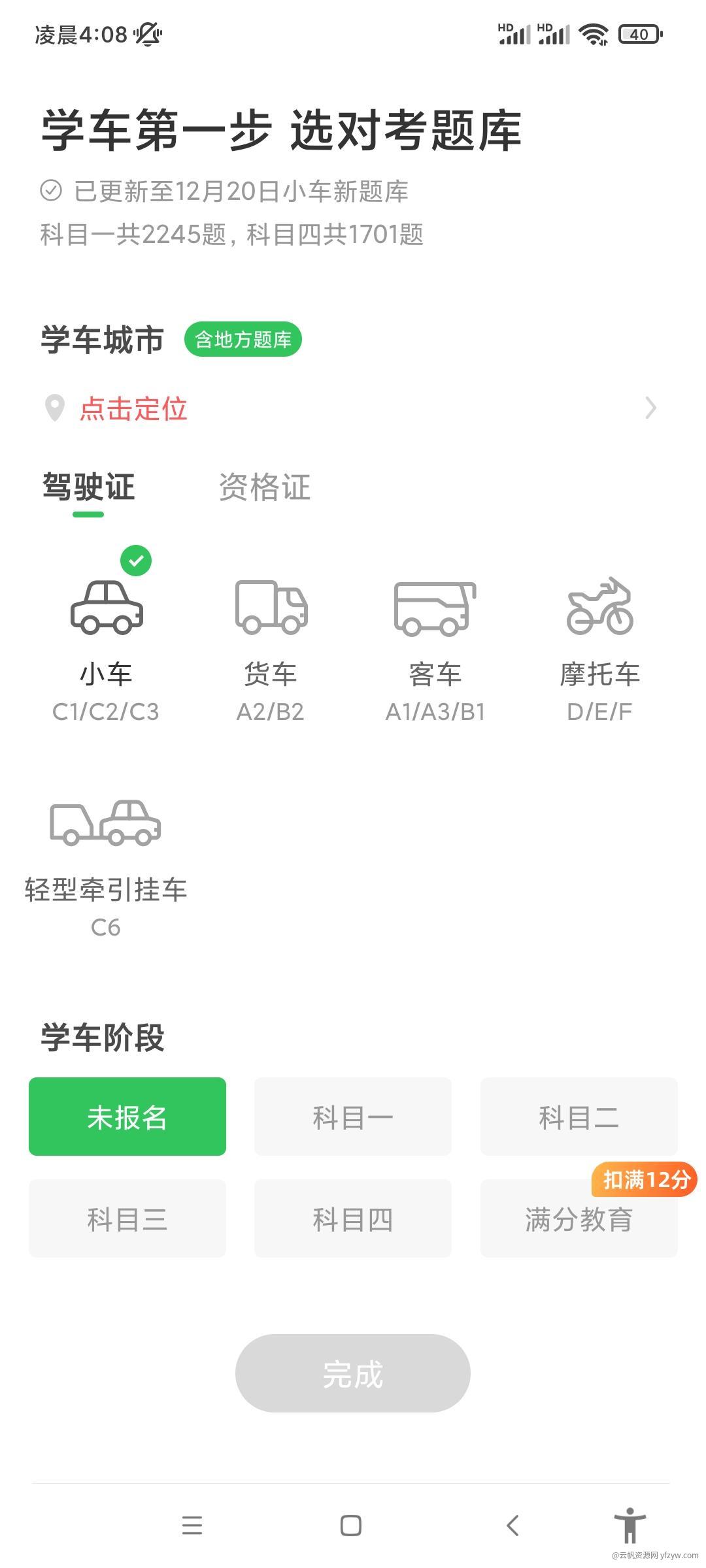Select the 满分教育 stage
The image size is (706, 1568).
[579, 1218]
